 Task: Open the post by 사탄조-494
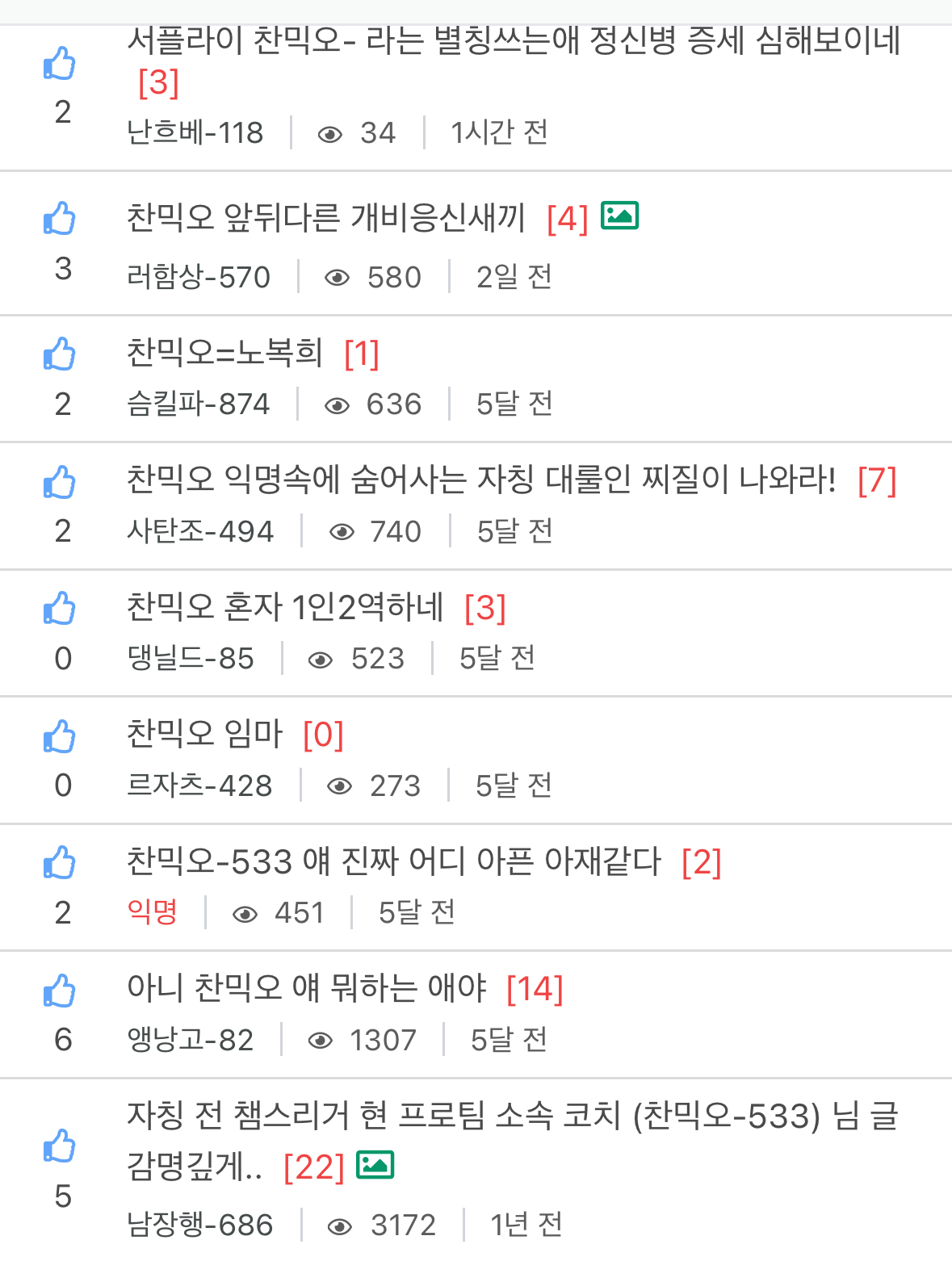(481, 480)
